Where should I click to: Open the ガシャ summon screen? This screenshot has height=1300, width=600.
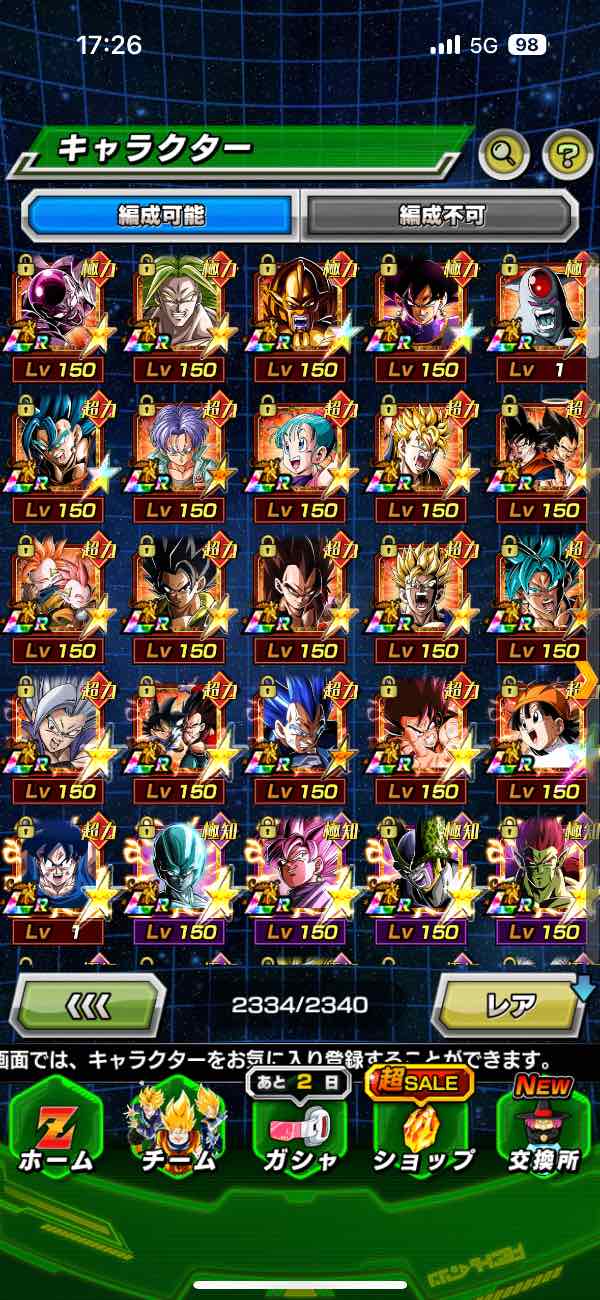point(300,1128)
